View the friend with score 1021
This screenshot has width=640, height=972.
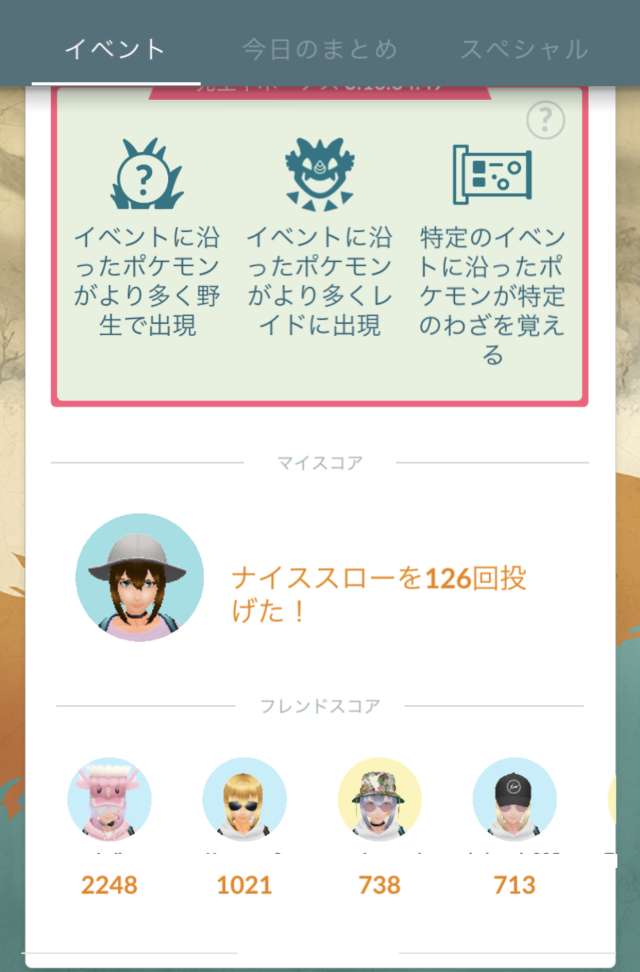click(244, 800)
